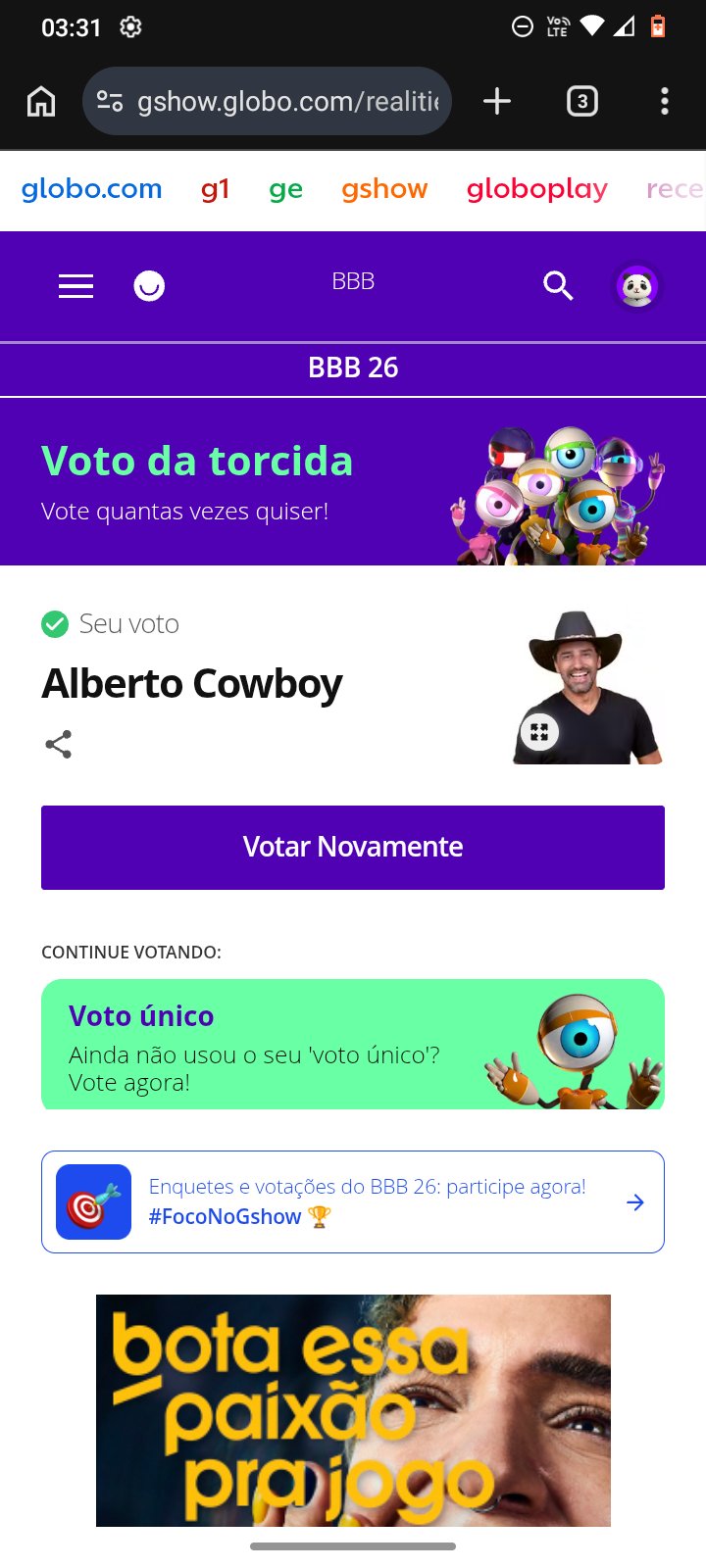706x1568 pixels.
Task: Open a new browser tab
Action: click(x=497, y=101)
